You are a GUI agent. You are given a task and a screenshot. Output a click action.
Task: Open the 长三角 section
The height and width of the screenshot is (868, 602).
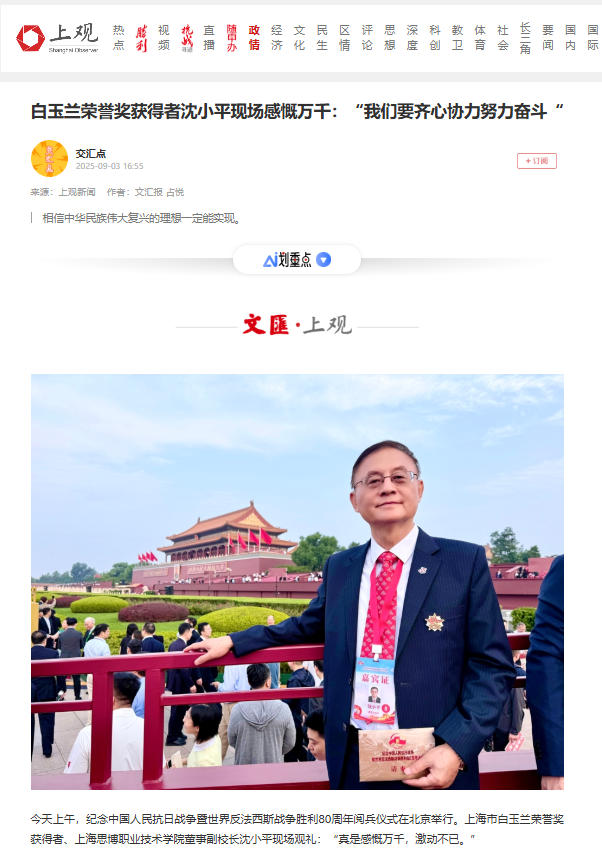(x=525, y=38)
